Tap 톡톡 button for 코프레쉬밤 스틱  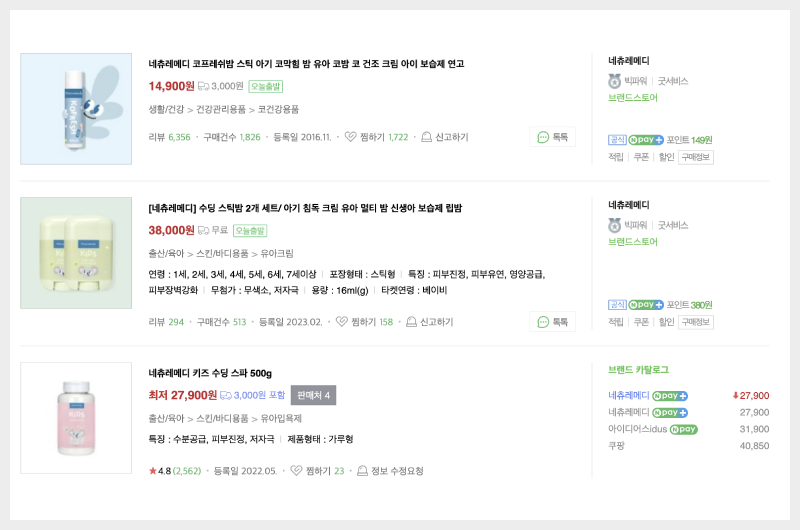[x=552, y=137]
